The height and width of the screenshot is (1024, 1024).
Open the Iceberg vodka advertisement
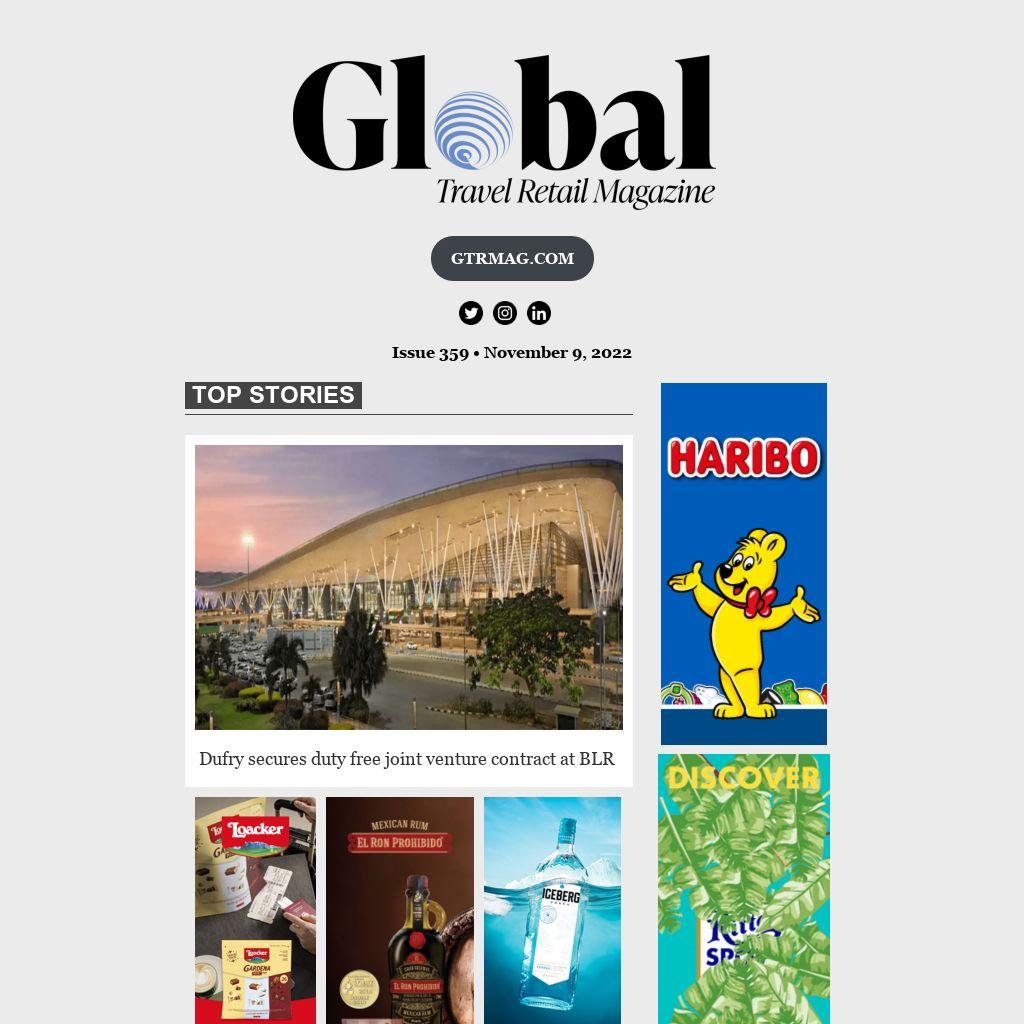[552, 910]
